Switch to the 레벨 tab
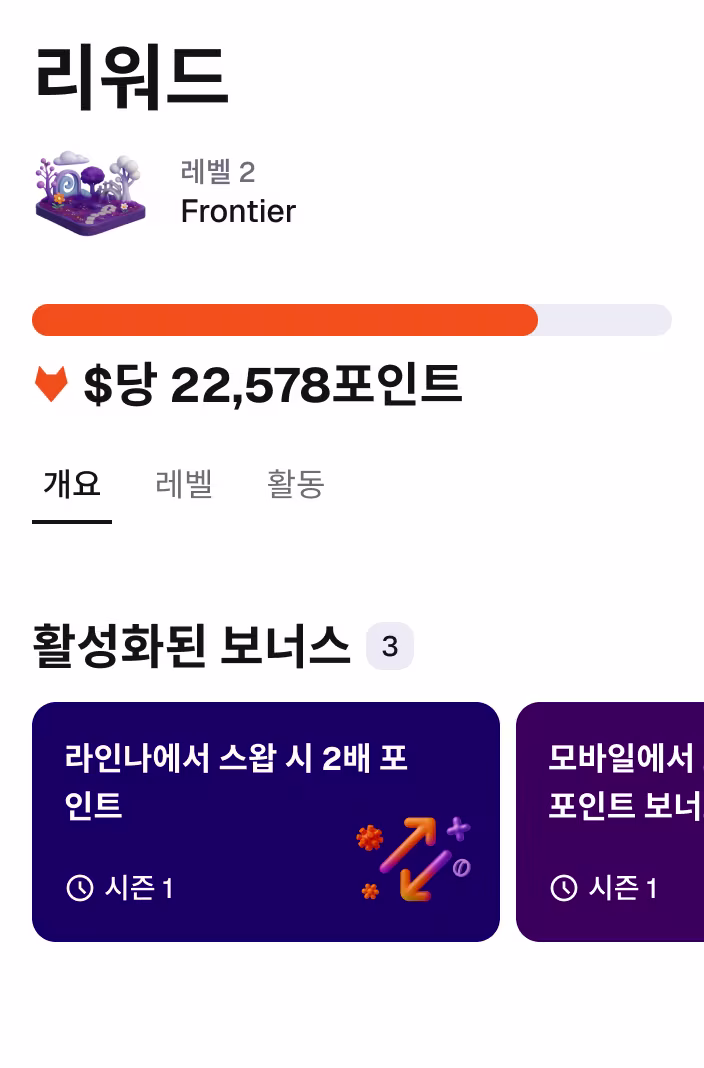 pos(184,485)
